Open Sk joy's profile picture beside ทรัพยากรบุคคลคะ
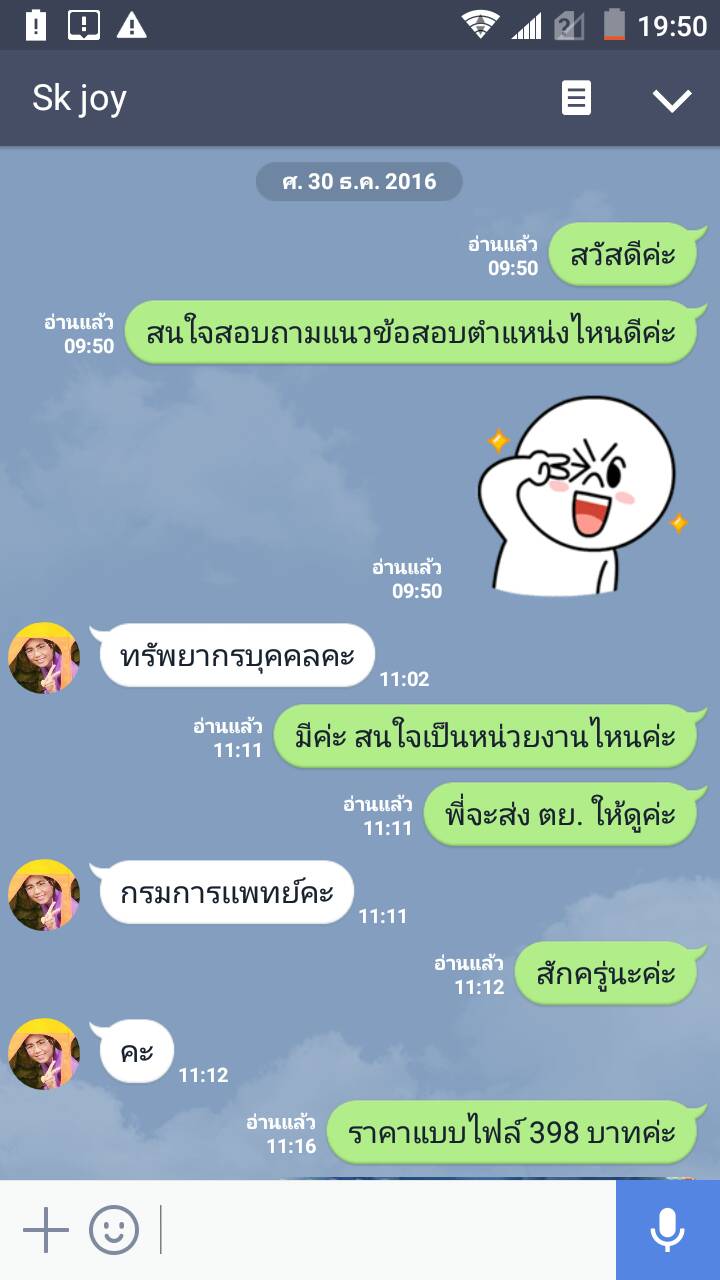The image size is (720, 1280). (44, 658)
